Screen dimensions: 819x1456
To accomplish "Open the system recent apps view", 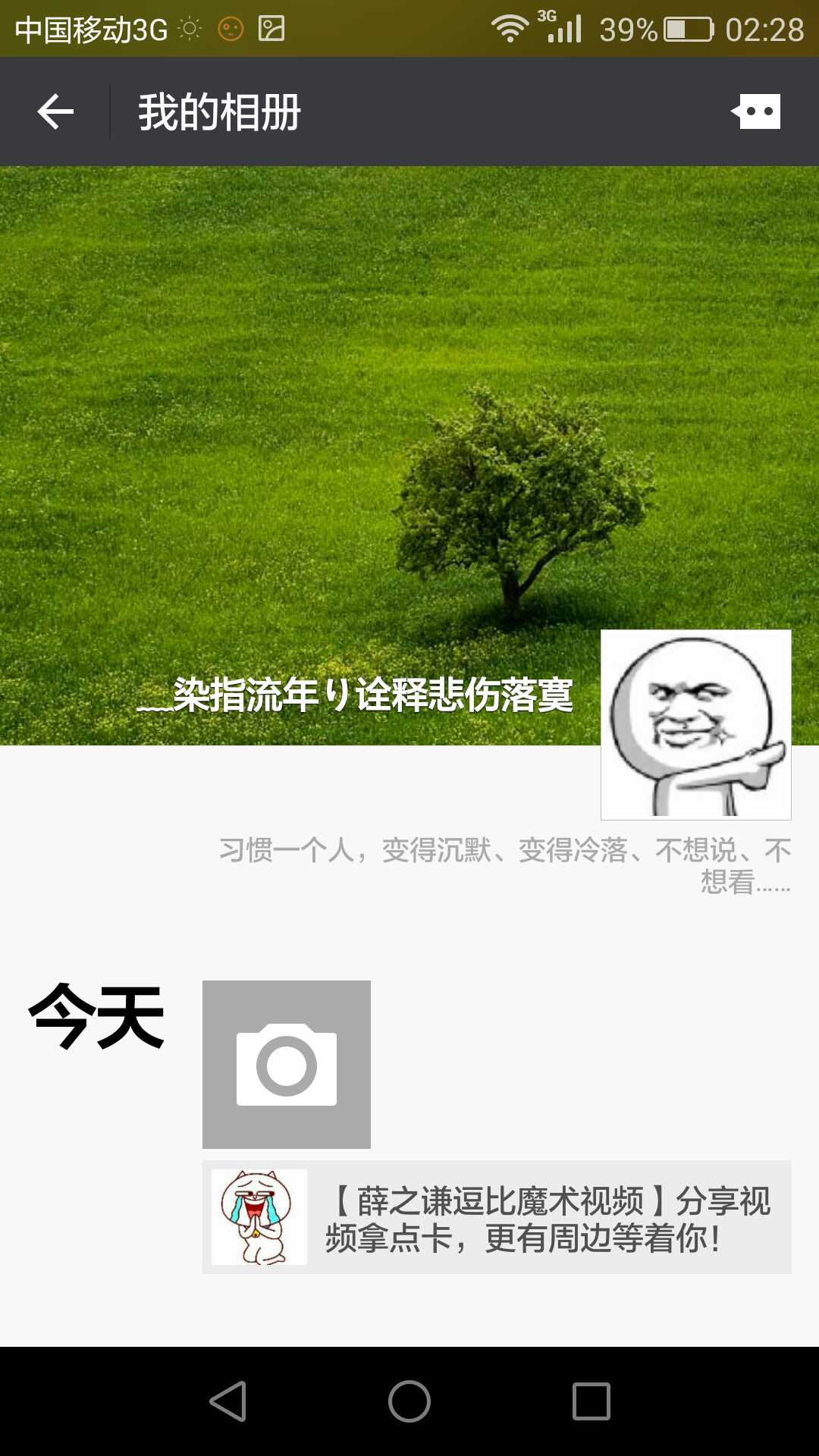I will pos(591,1401).
